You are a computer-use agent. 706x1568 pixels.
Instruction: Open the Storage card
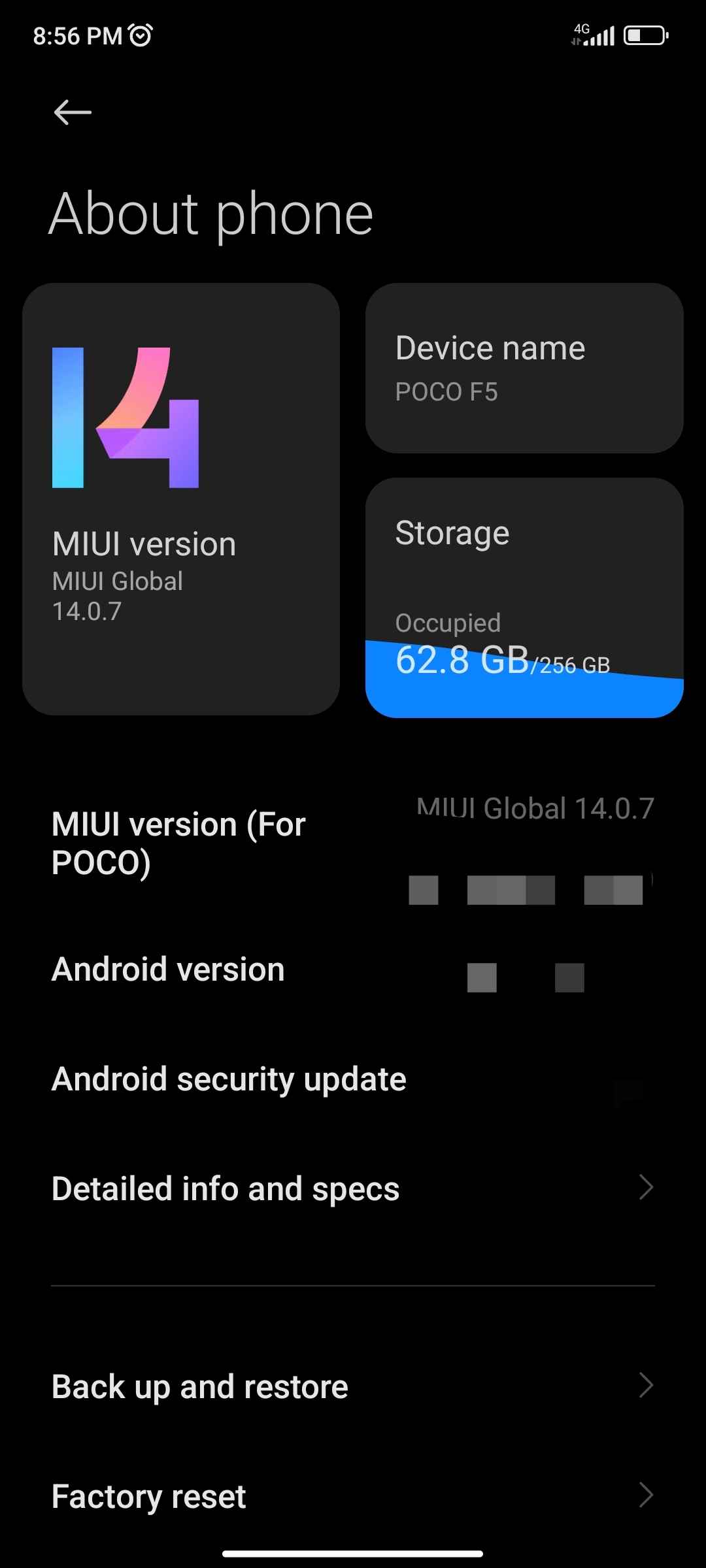click(x=524, y=597)
